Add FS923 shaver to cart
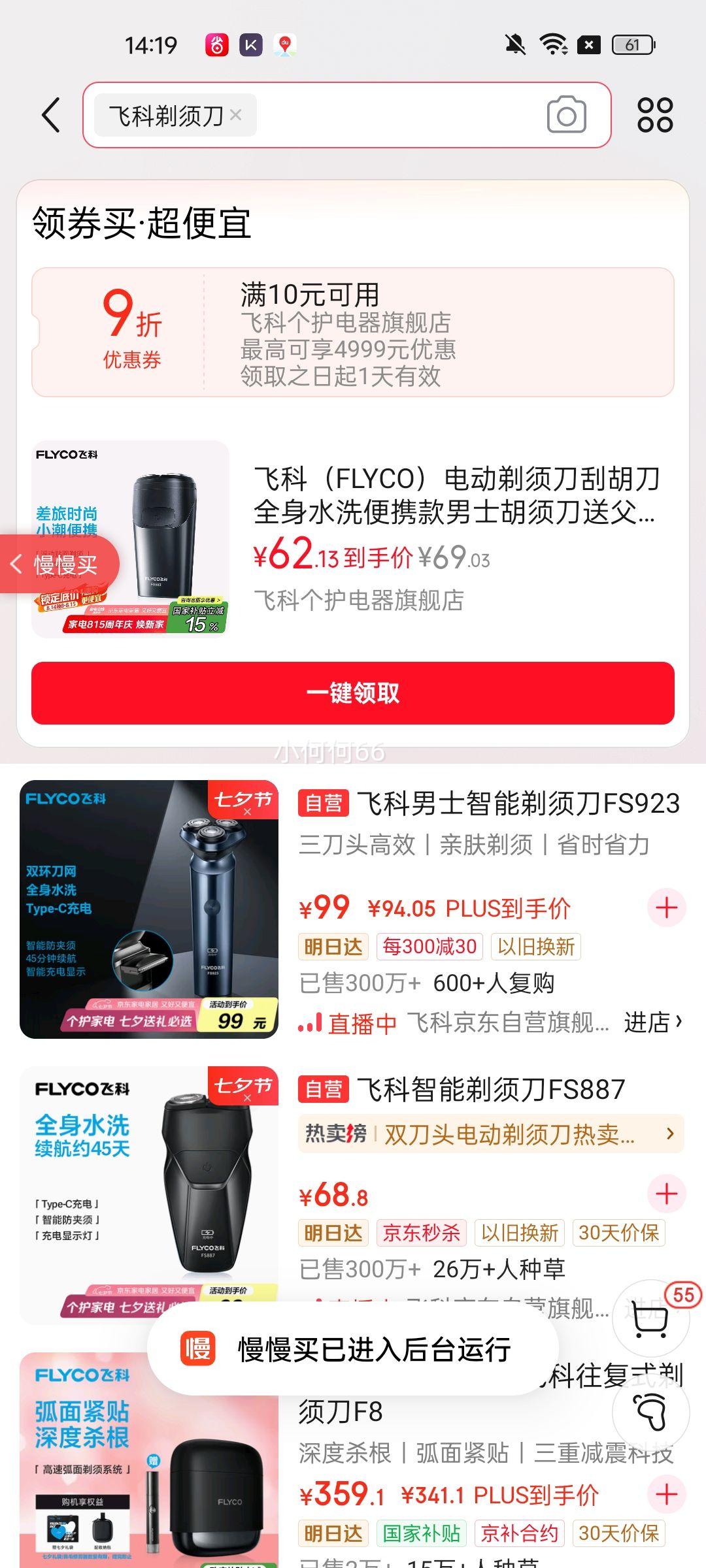The height and width of the screenshot is (1568, 706). [666, 907]
